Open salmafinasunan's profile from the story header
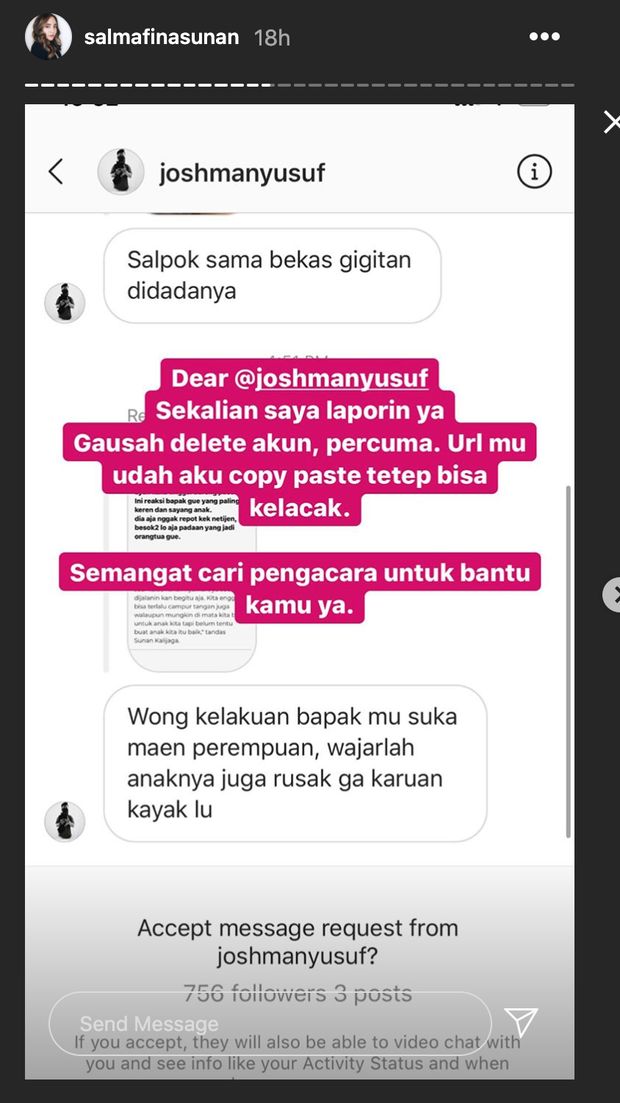The image size is (620, 1103). pos(163,38)
